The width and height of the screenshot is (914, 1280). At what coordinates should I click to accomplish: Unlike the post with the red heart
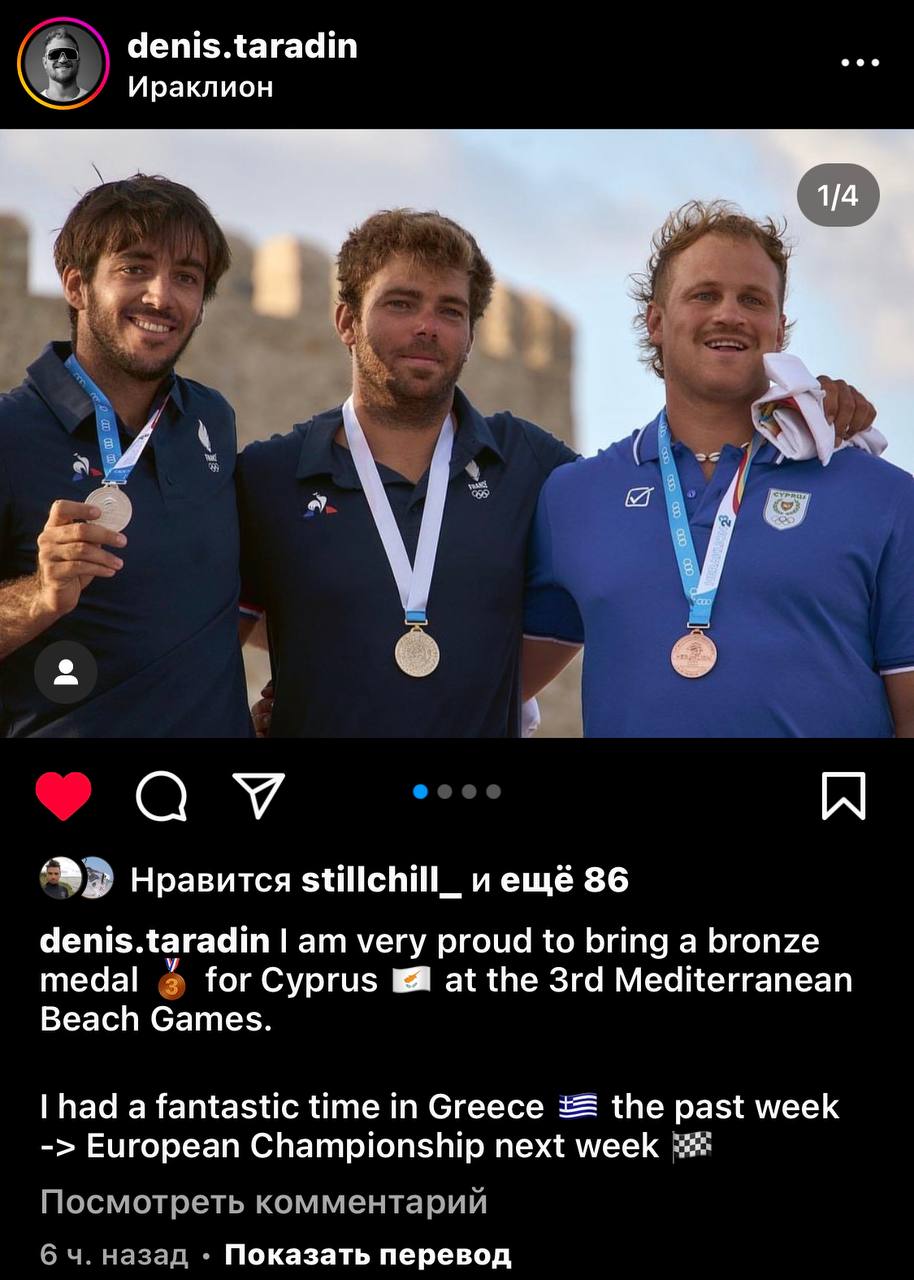point(63,796)
